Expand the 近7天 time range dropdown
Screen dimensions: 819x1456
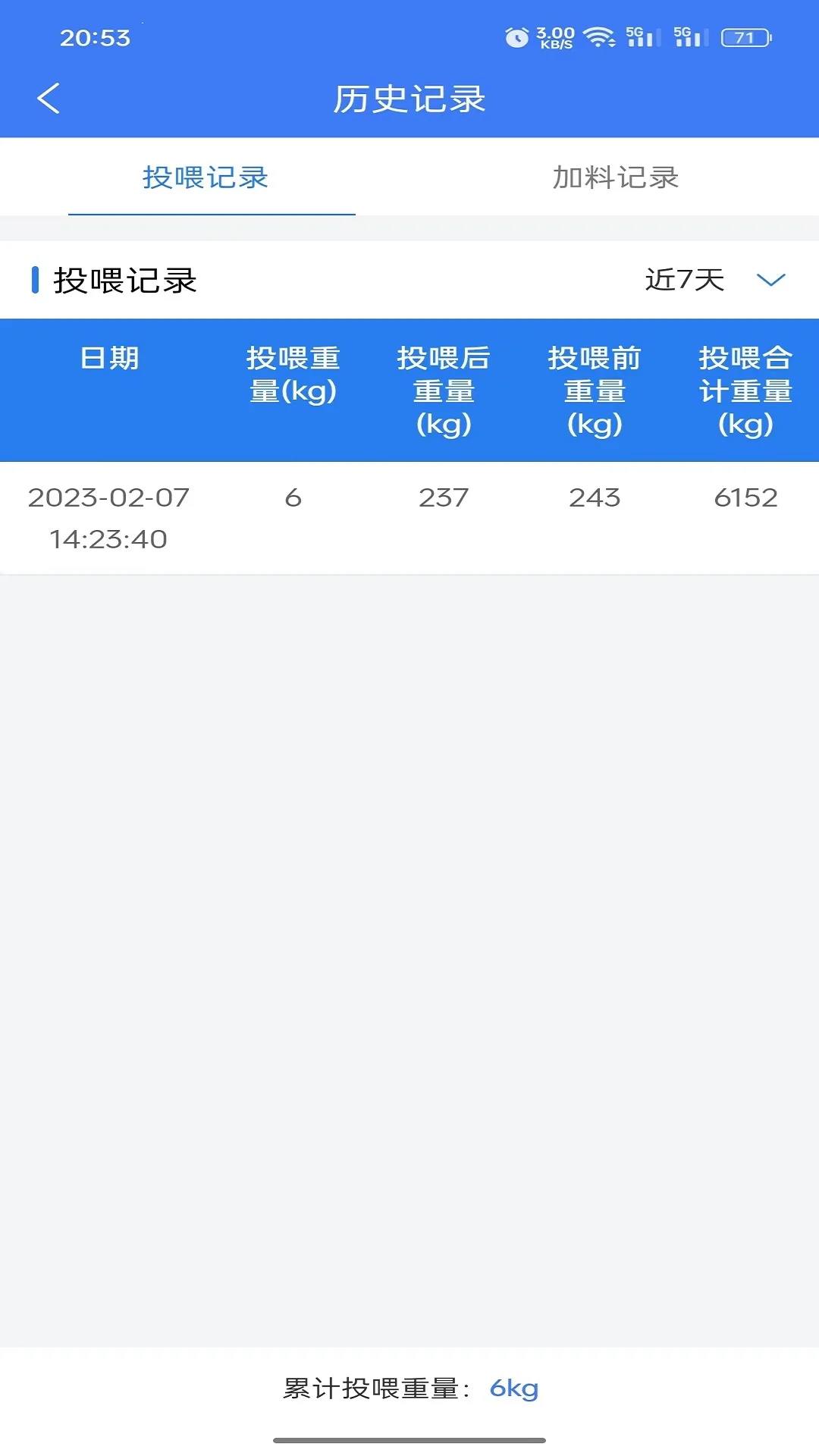click(x=682, y=281)
